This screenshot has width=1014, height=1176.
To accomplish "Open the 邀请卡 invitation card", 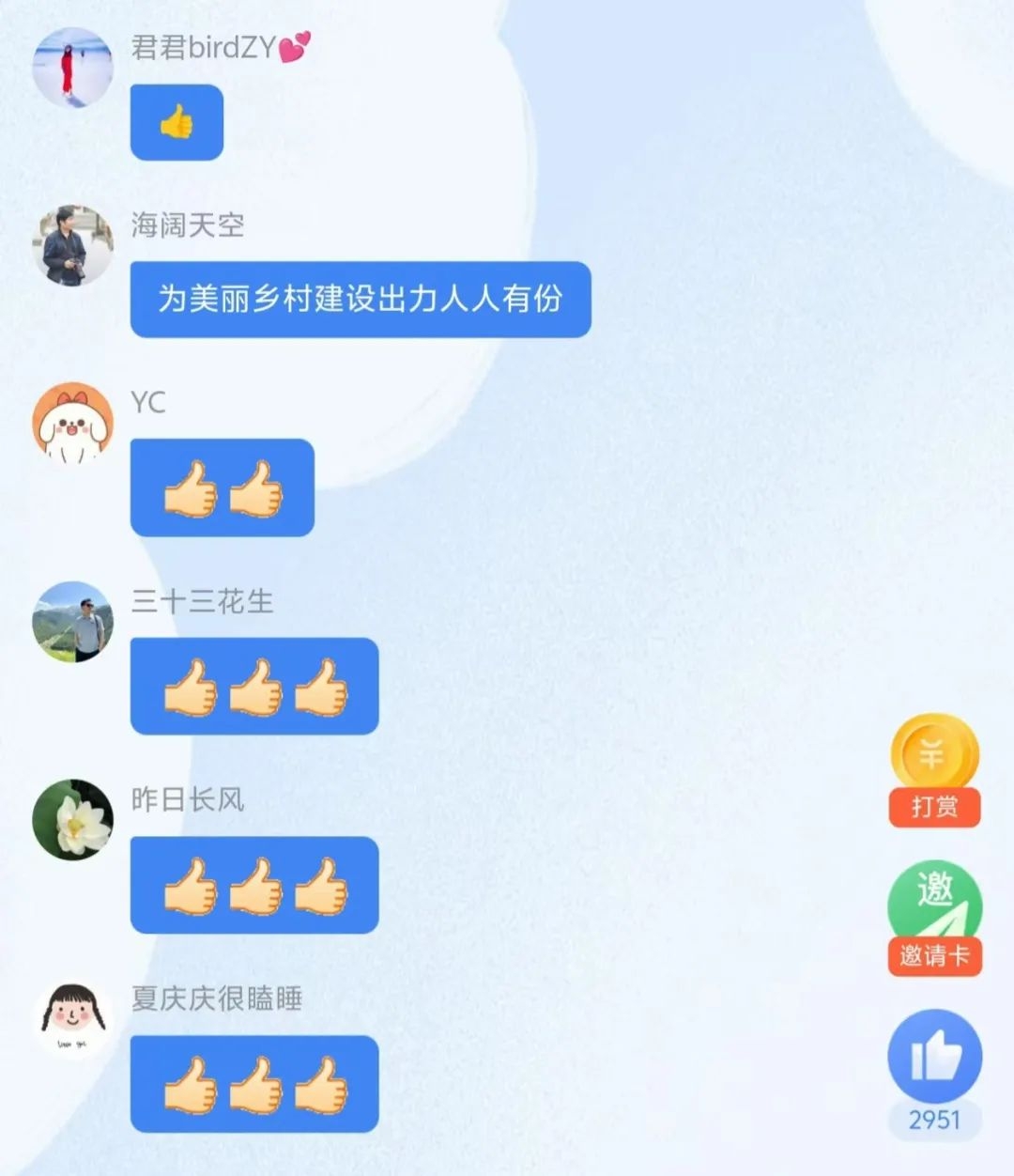I will [x=934, y=918].
